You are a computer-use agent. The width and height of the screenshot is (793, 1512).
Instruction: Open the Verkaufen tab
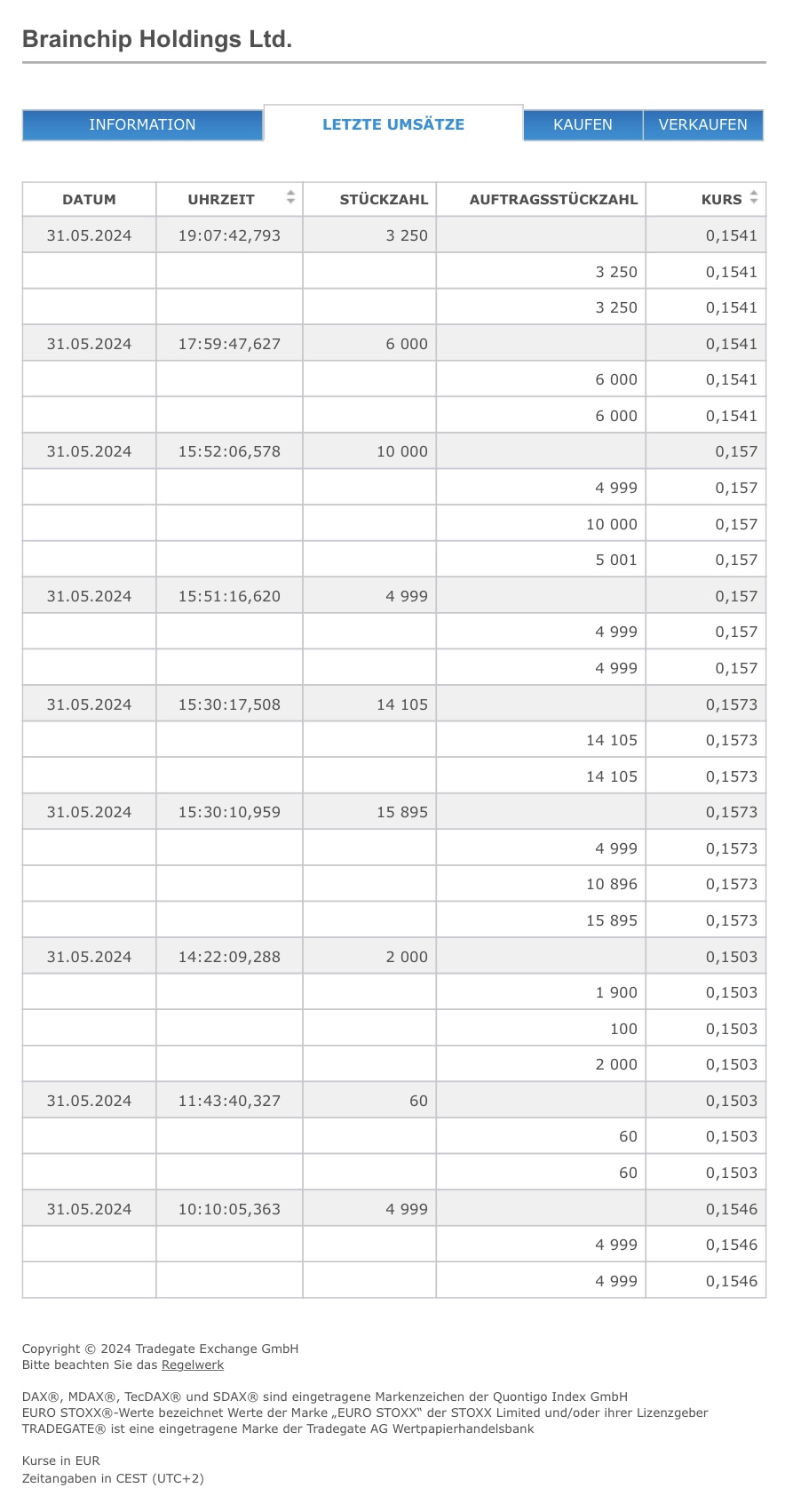(x=702, y=124)
